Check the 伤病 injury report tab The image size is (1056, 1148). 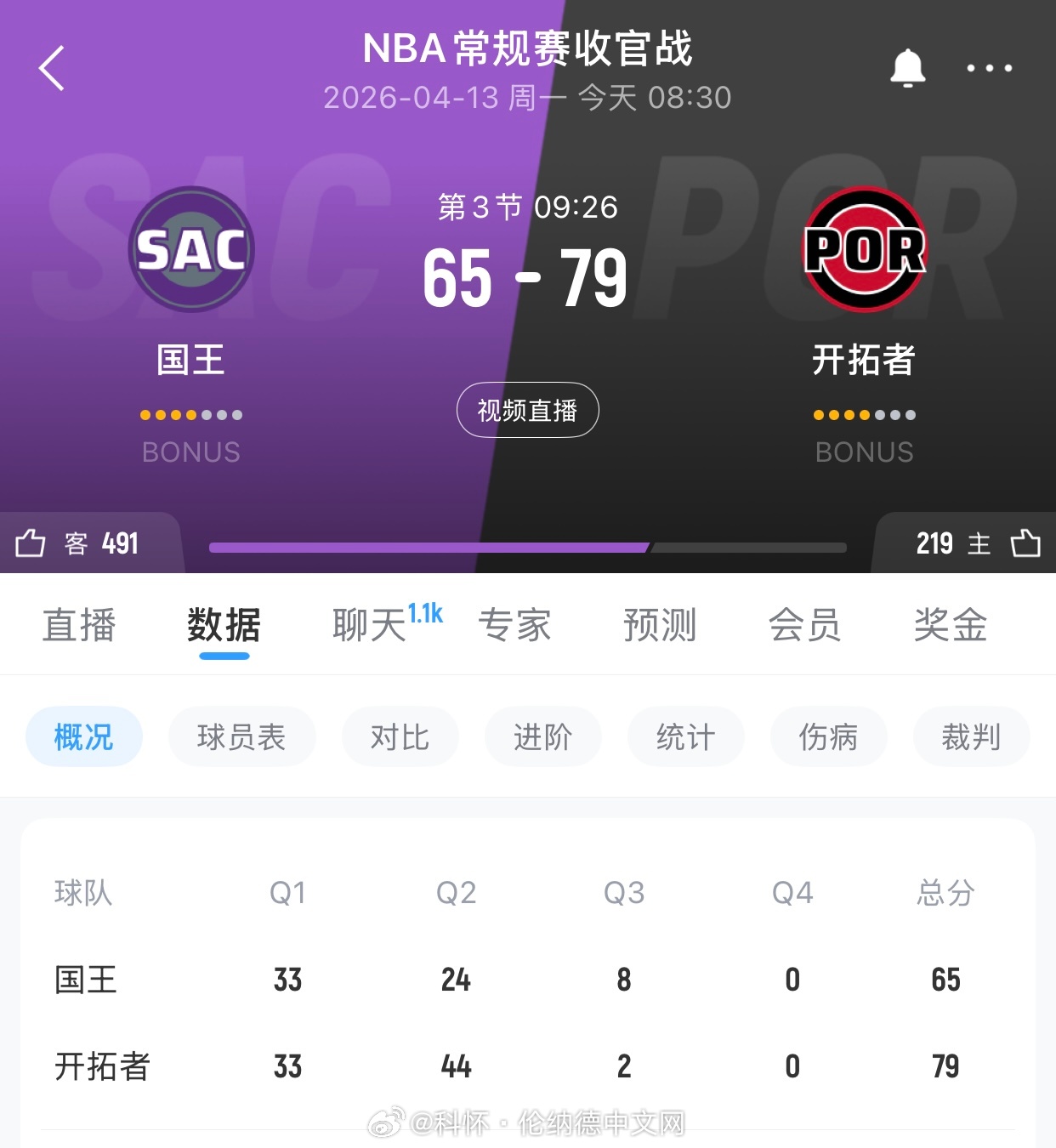pyautogui.click(x=829, y=736)
